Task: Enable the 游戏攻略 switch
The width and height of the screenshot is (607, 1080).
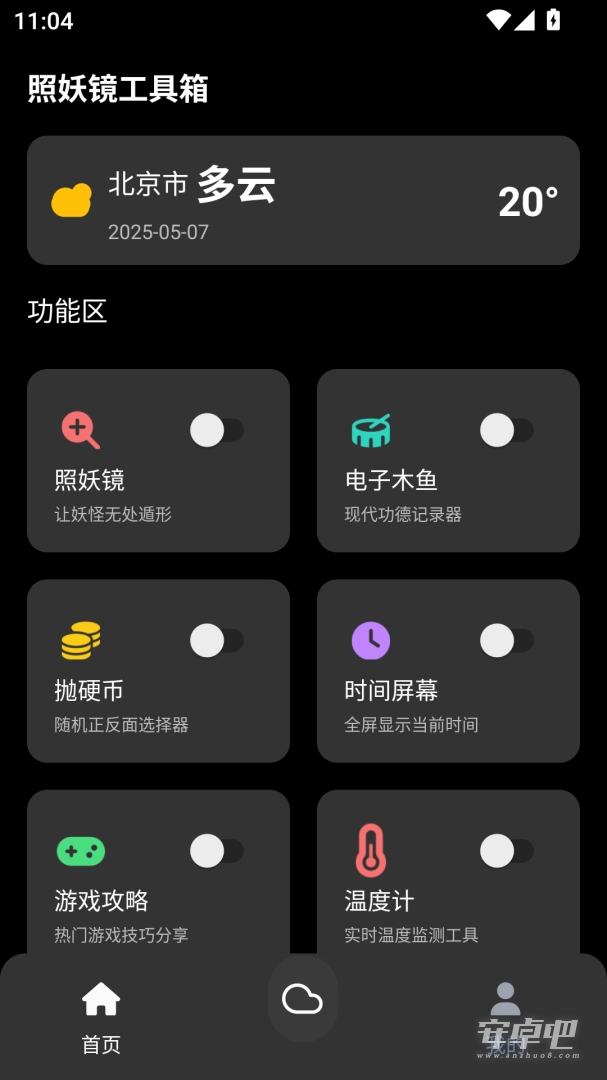Action: 216,851
